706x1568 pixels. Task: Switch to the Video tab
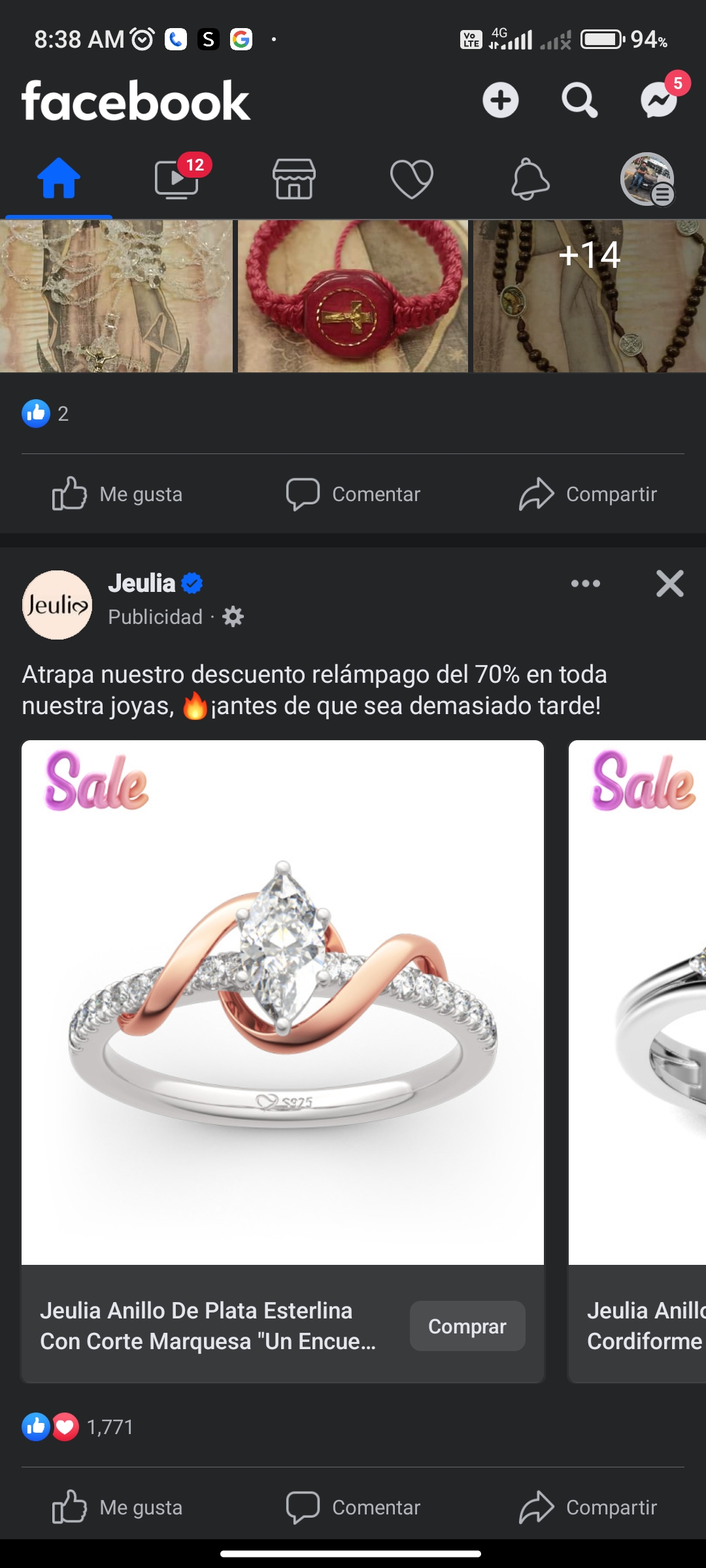(x=176, y=178)
